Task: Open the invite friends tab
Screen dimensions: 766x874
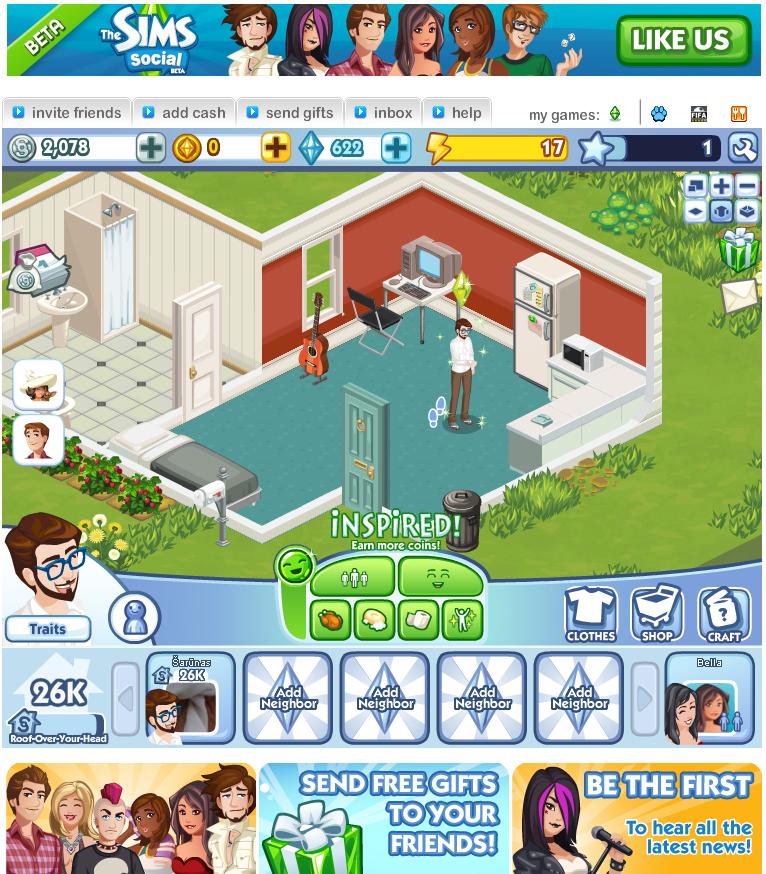Action: [66, 113]
